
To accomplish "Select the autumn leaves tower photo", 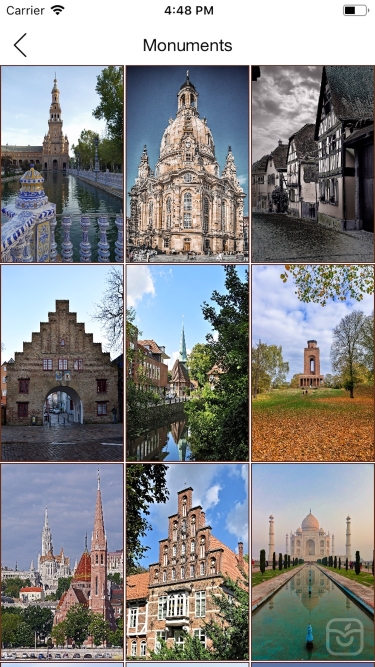I will pyautogui.click(x=313, y=363).
